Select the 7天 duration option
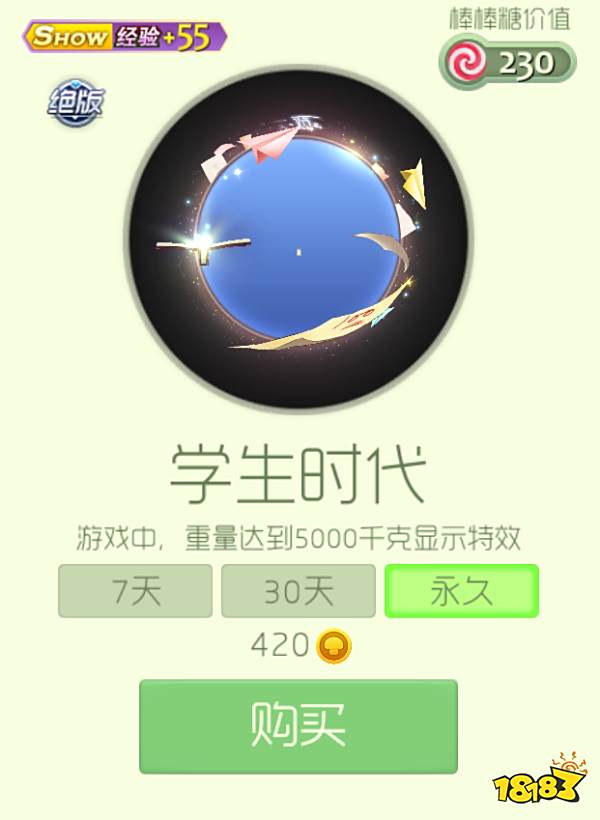The width and height of the screenshot is (600, 820). coord(135,591)
